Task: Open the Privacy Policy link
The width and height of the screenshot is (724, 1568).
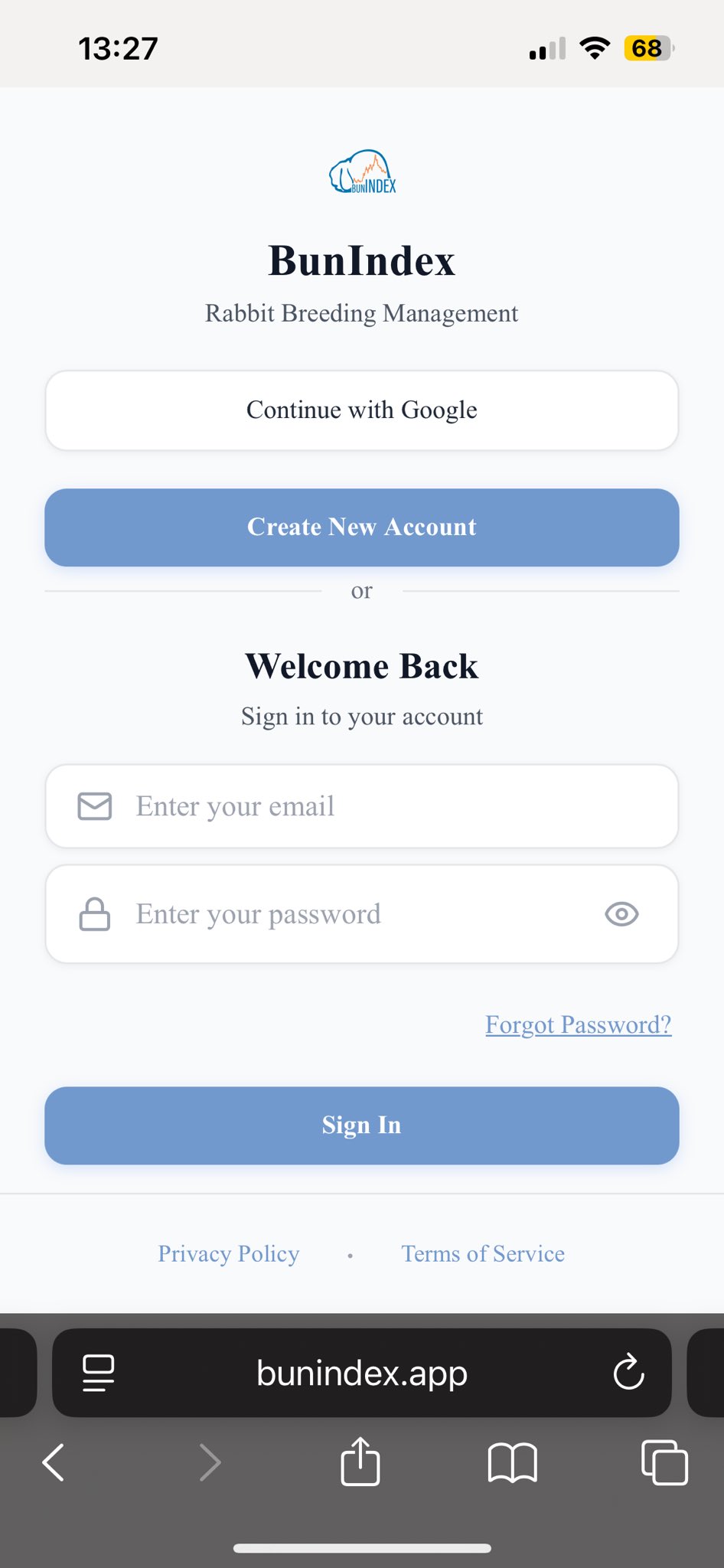Action: click(228, 1254)
